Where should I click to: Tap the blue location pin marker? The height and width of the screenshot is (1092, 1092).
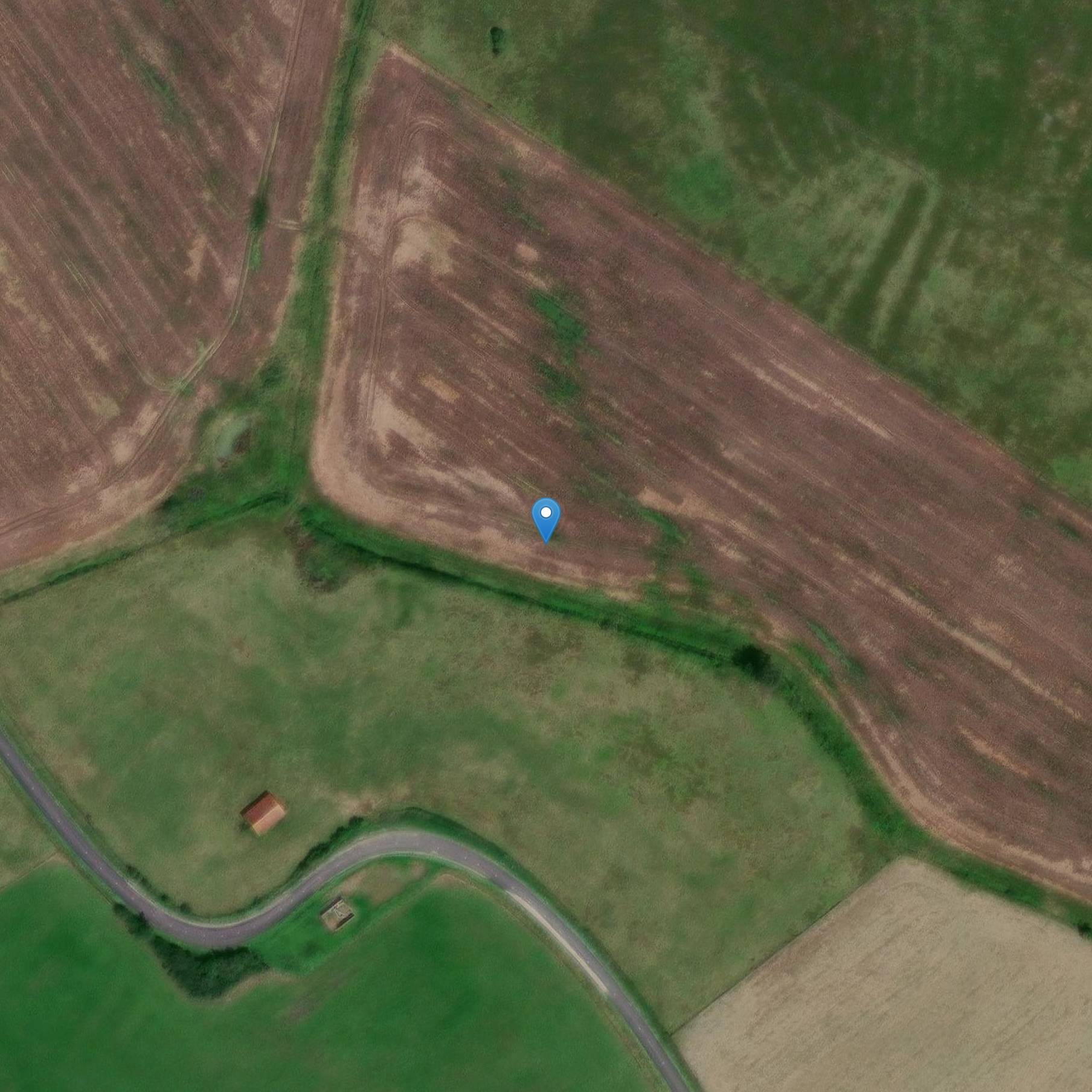[x=545, y=518]
